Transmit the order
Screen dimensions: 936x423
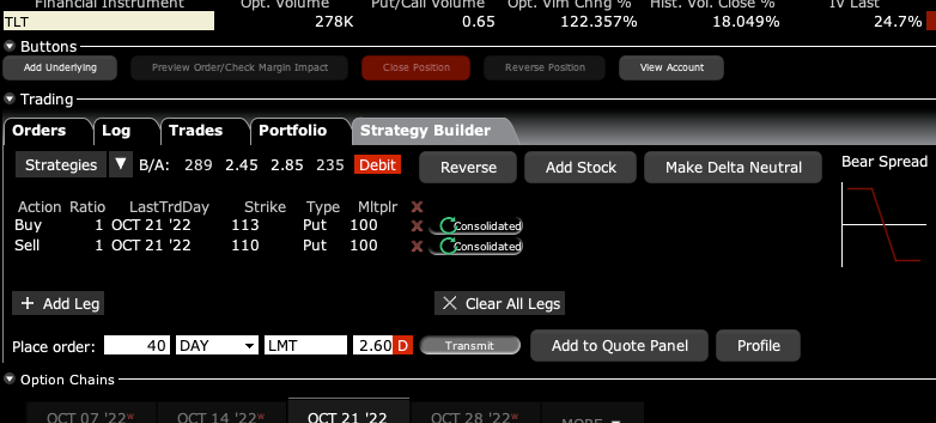(x=470, y=346)
